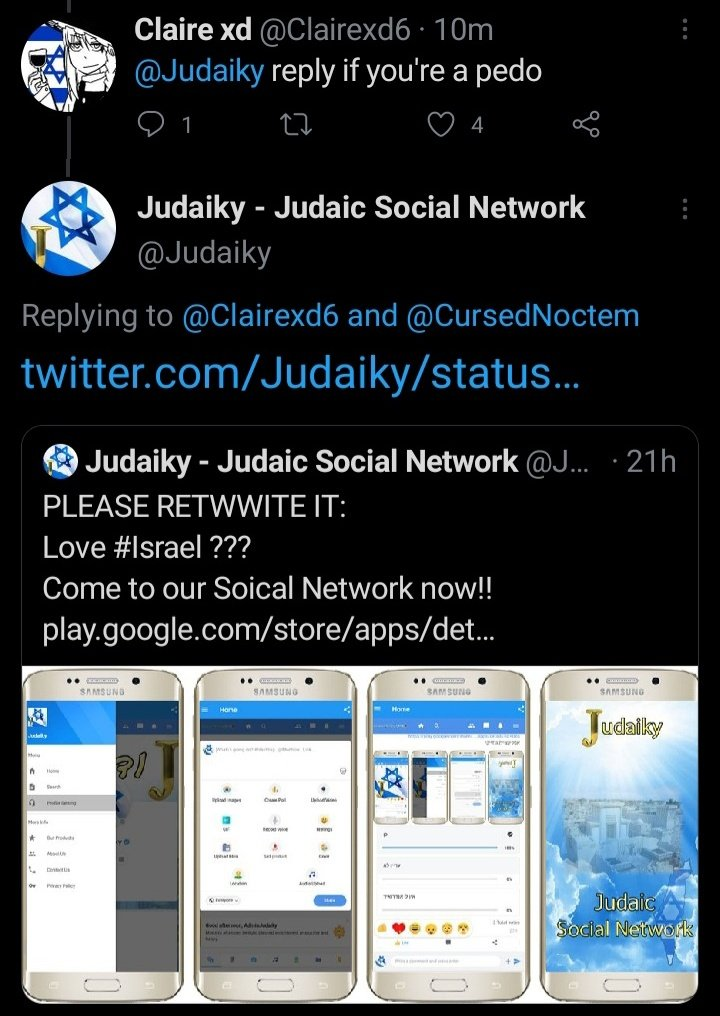Open the @CursedNoctem mention
This screenshot has height=1016, width=720.
[x=522, y=316]
